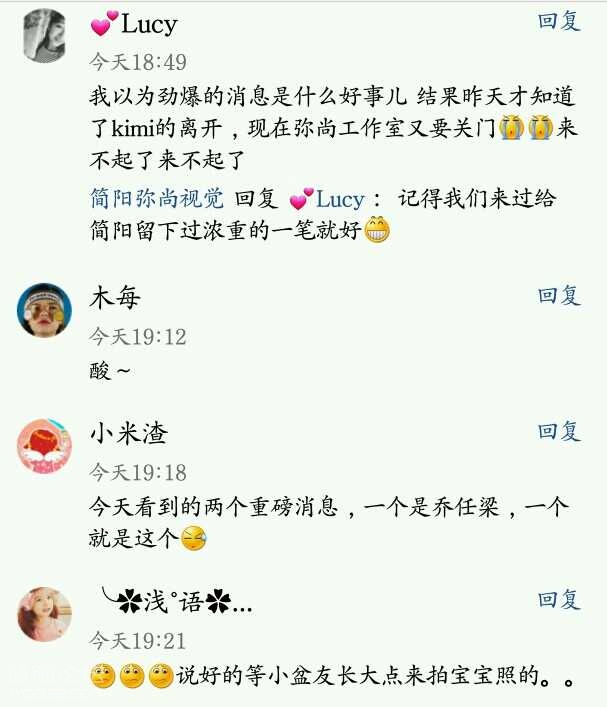This screenshot has width=607, height=707.
Task: Reply to 木每's comment
Action: pos(559,296)
